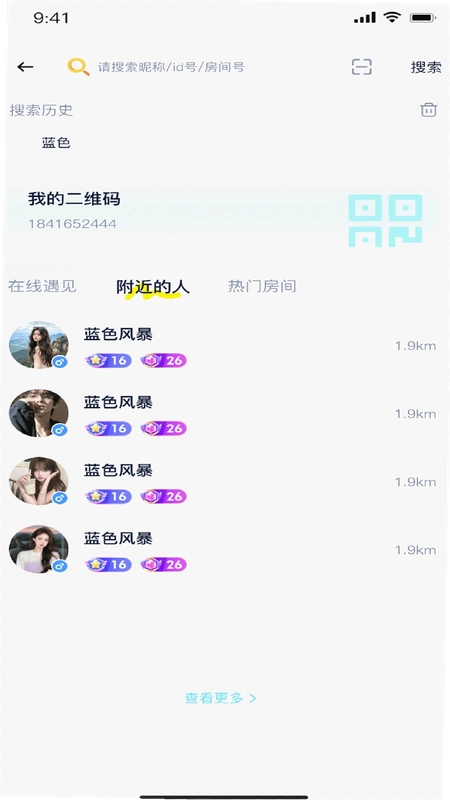The height and width of the screenshot is (800, 450).
Task: Tap the 搜索 button
Action: coord(426,67)
